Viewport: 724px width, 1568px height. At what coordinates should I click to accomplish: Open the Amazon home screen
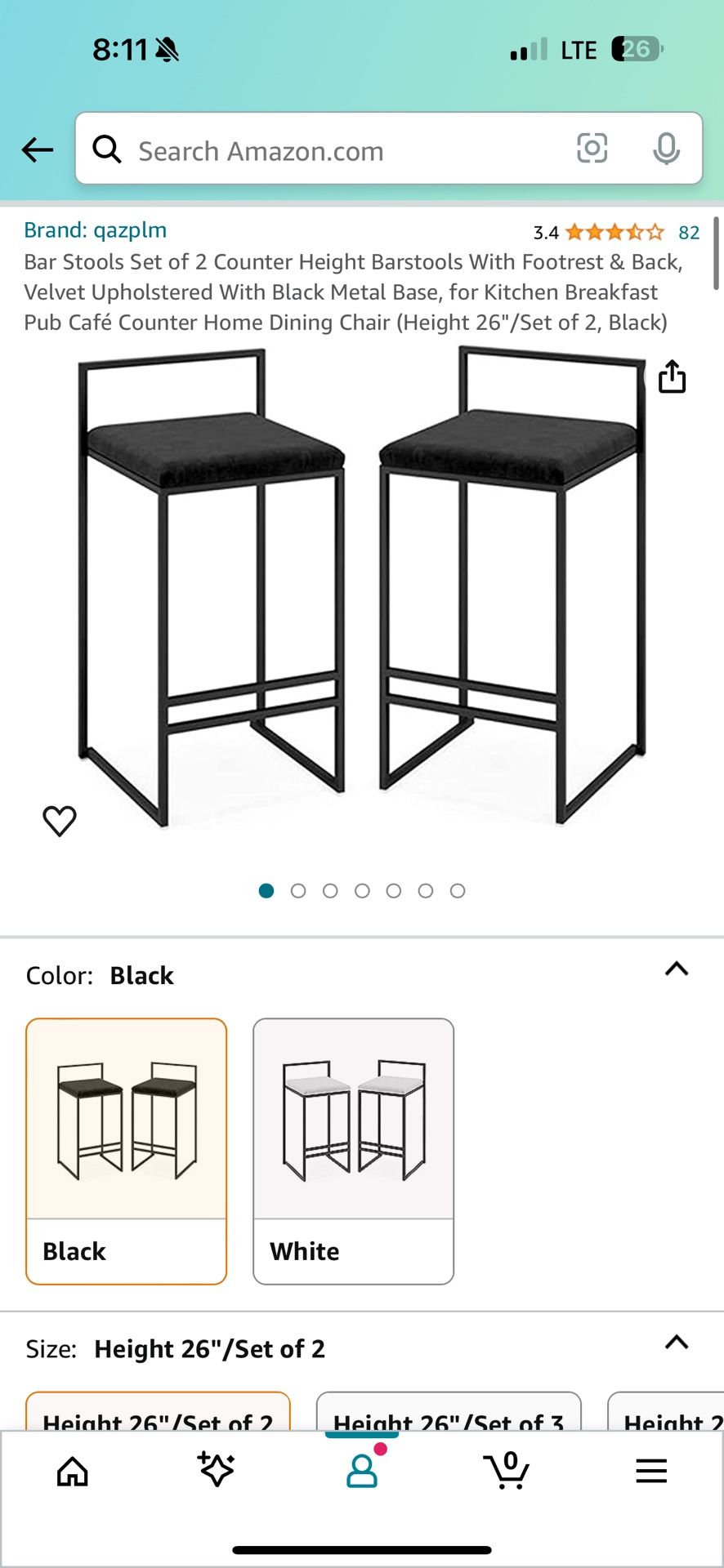pos(72,1472)
